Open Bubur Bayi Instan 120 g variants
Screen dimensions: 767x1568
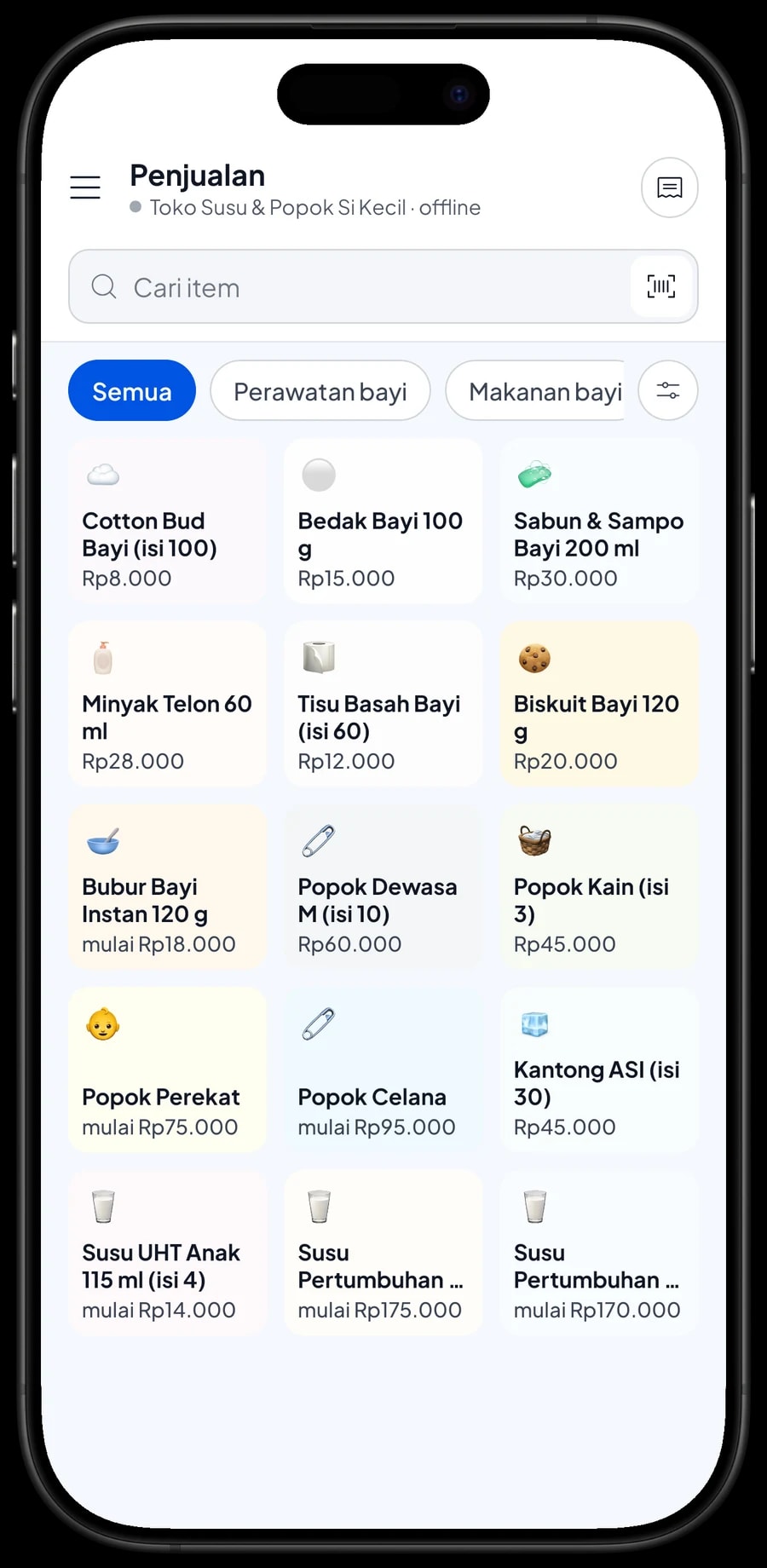click(167, 887)
